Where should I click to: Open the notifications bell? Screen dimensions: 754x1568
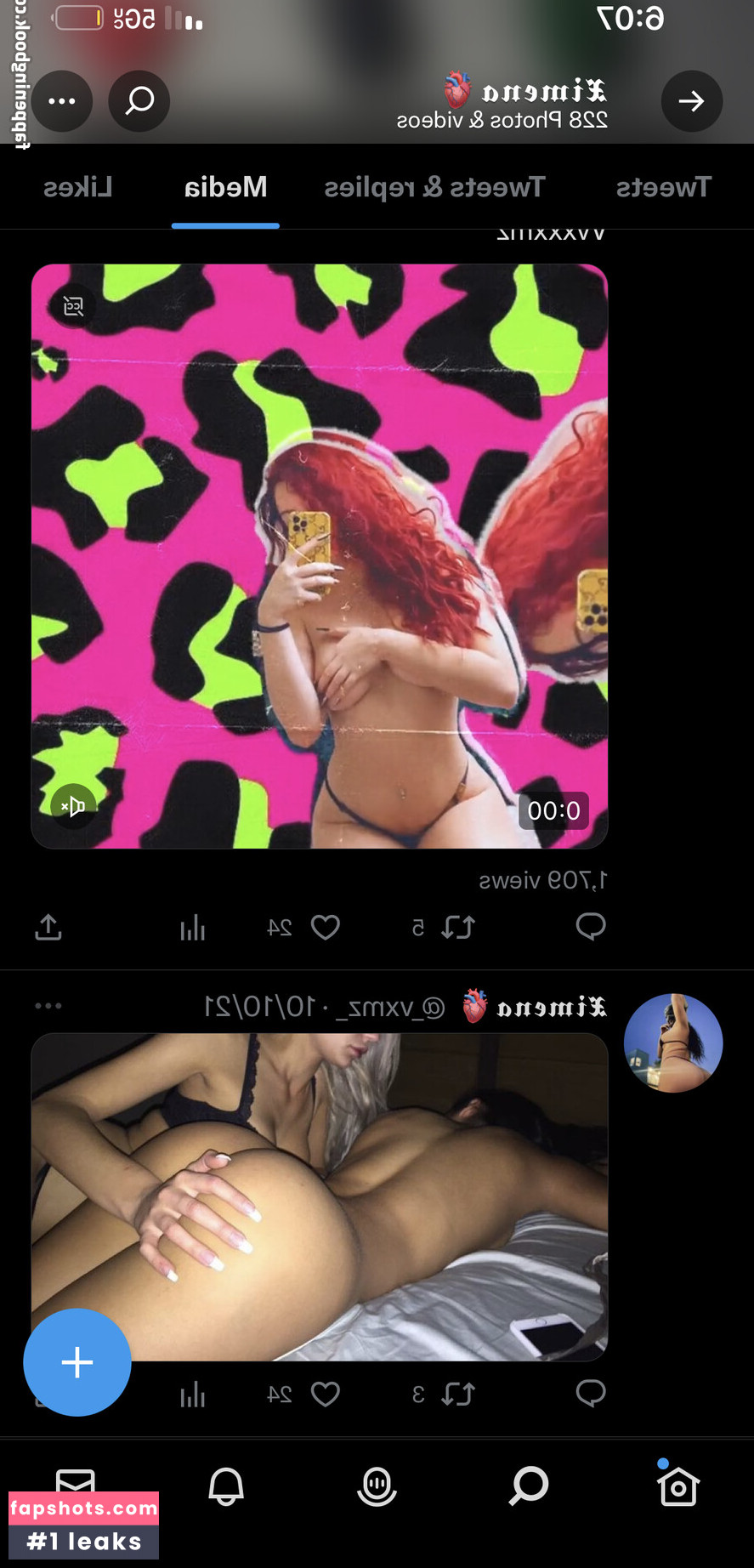(x=226, y=1487)
